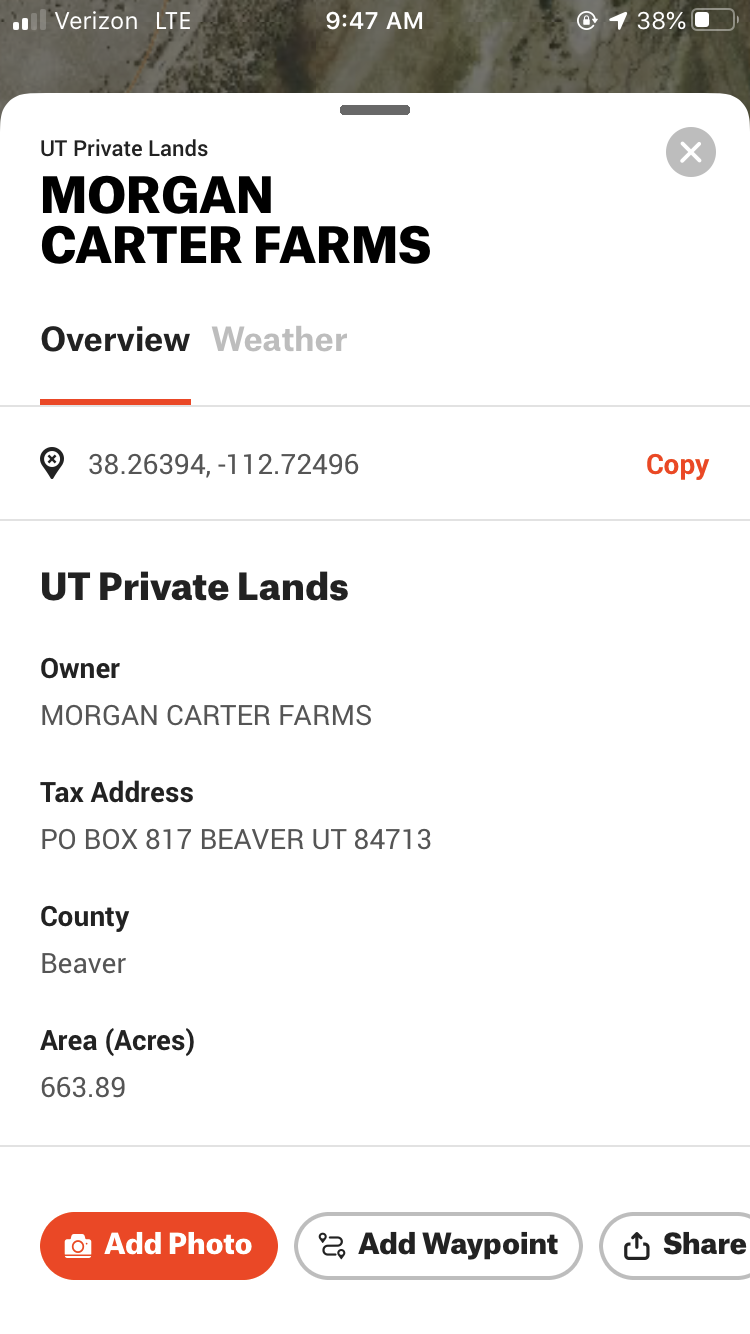
Task: Select the Overview tab
Action: coord(115,340)
